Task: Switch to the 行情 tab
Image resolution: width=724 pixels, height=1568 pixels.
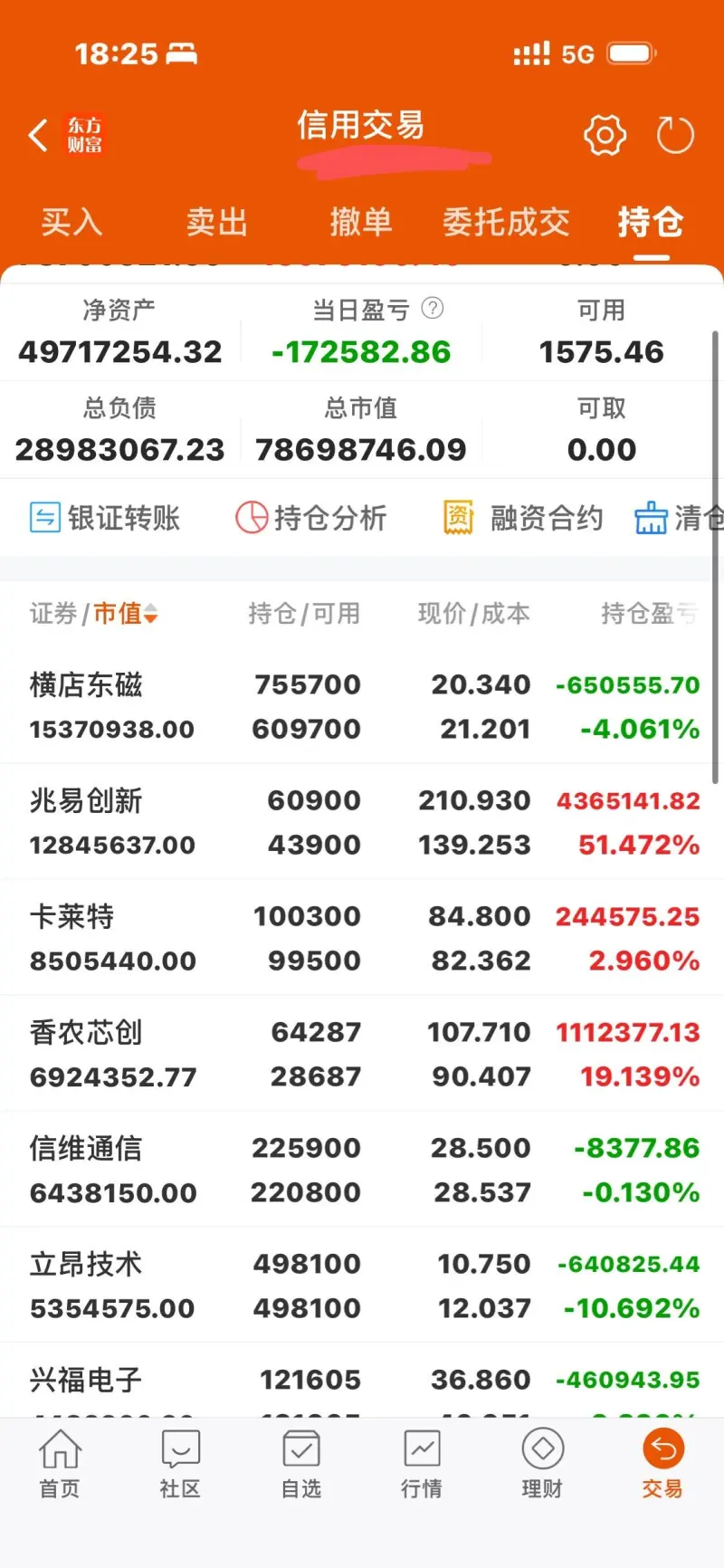Action: pyautogui.click(x=422, y=1463)
